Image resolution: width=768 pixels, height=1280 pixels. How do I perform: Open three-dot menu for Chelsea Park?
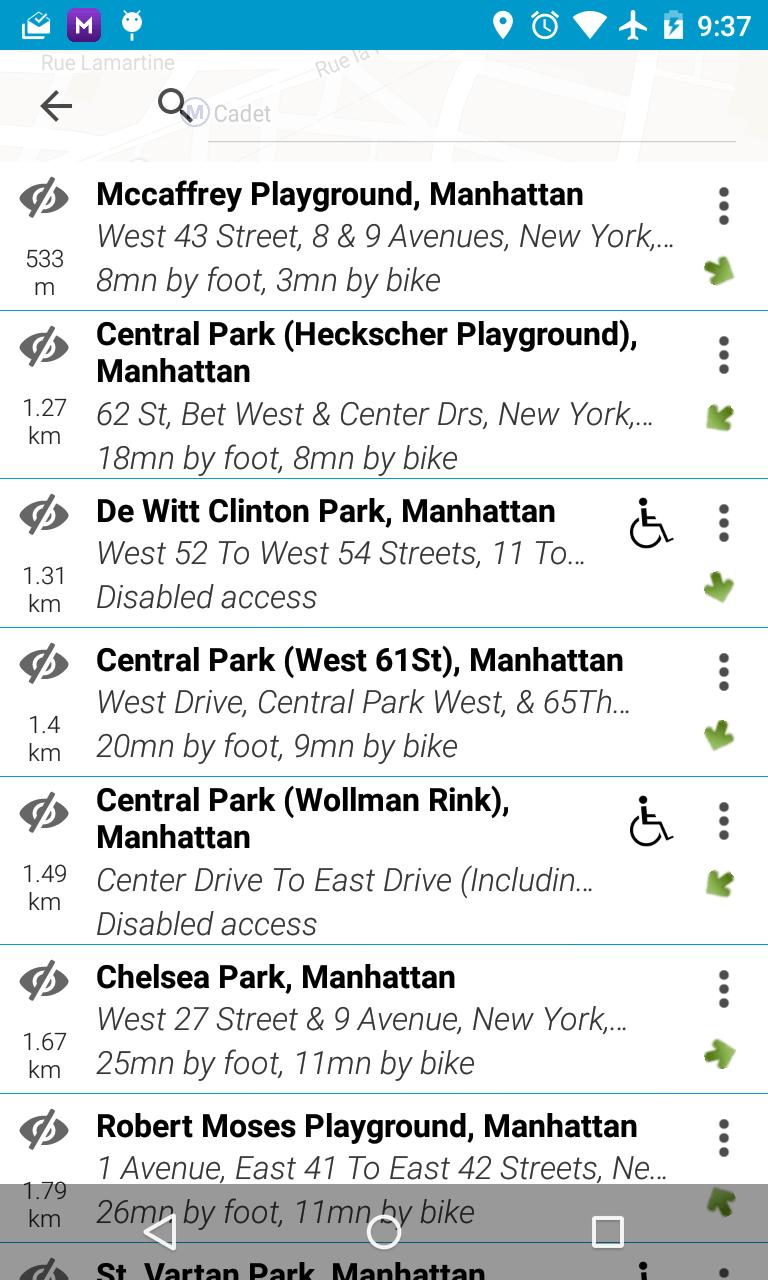[723, 989]
